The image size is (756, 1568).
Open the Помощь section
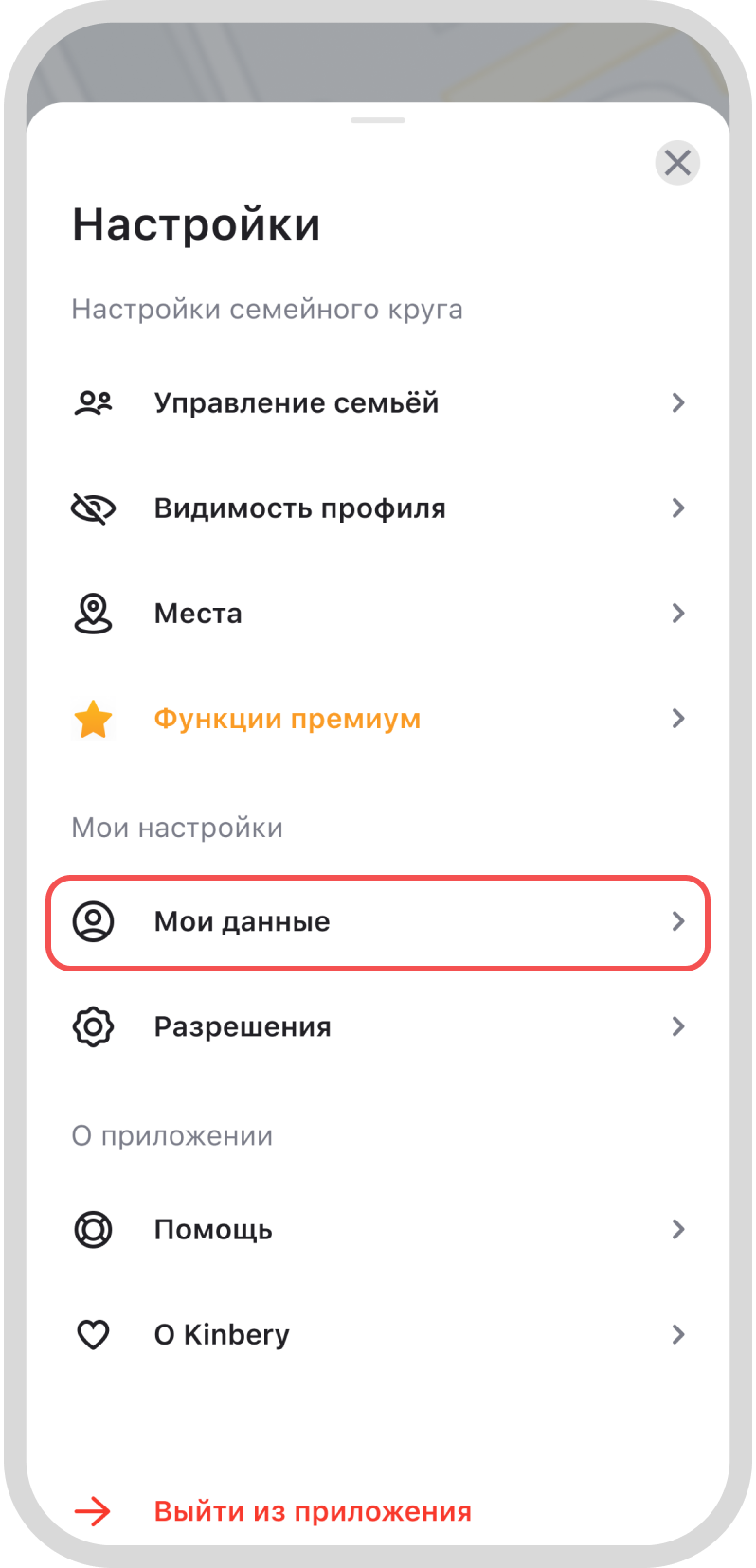coord(378,1230)
